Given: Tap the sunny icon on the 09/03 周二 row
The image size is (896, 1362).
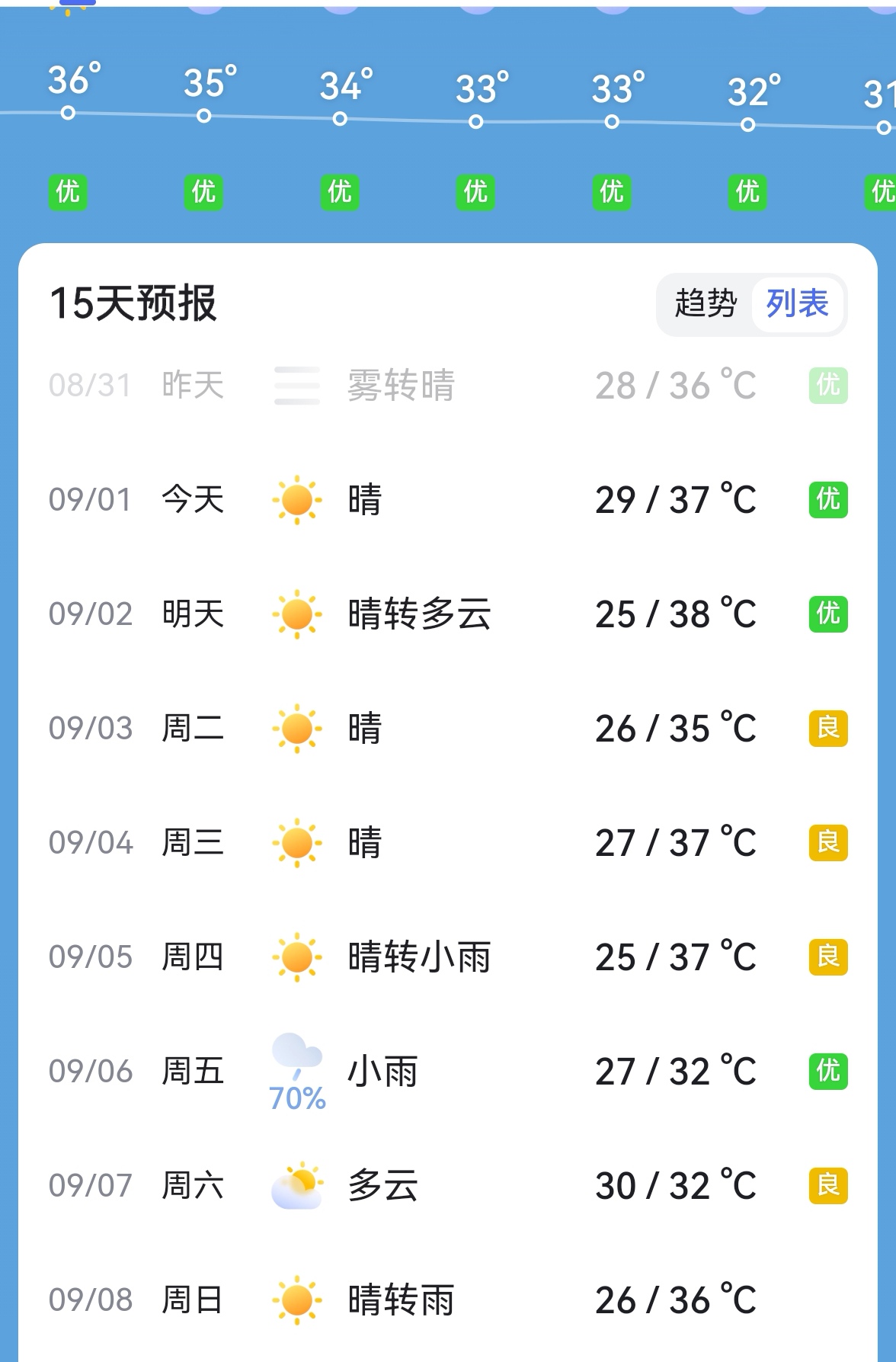Looking at the screenshot, I should [297, 728].
